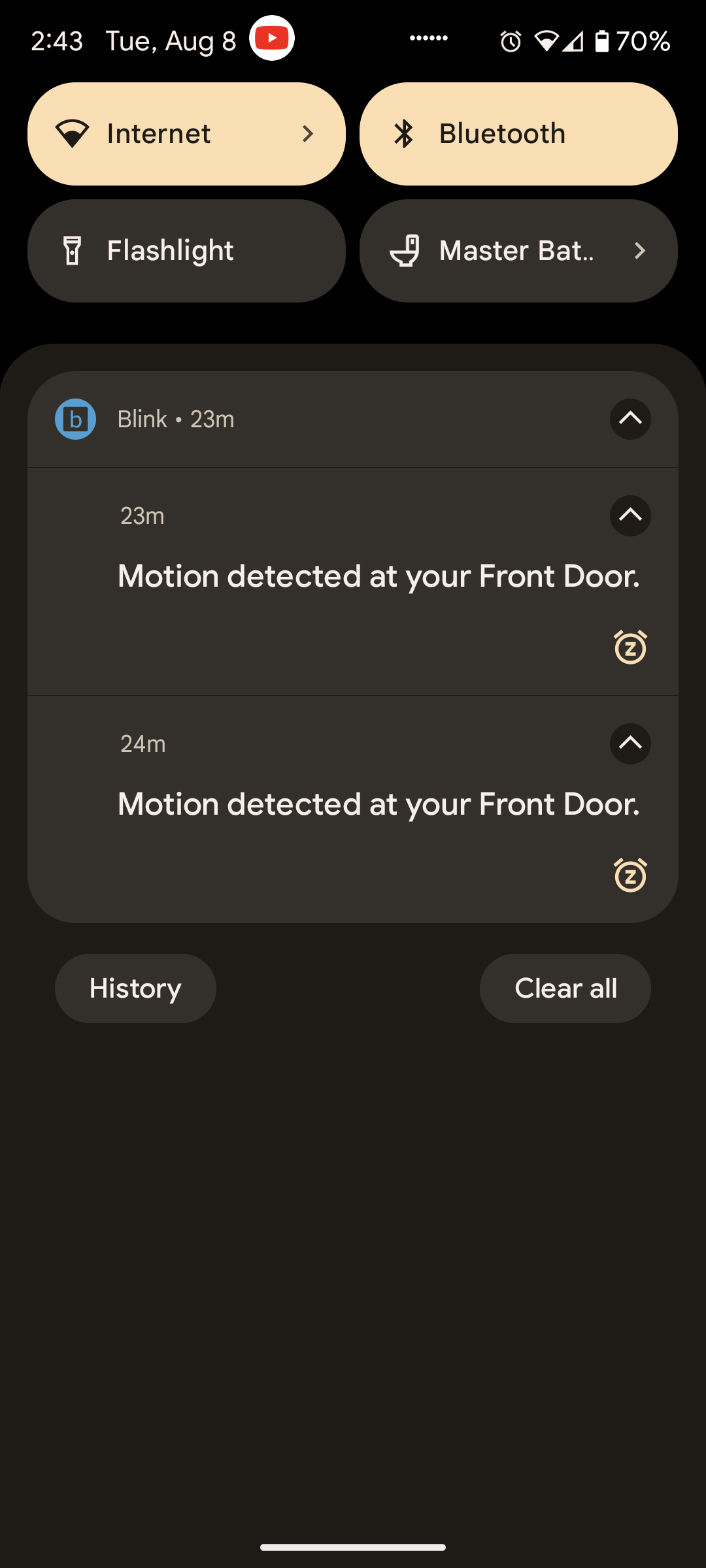
Task: Open the Internet quick settings tile
Action: point(186,134)
